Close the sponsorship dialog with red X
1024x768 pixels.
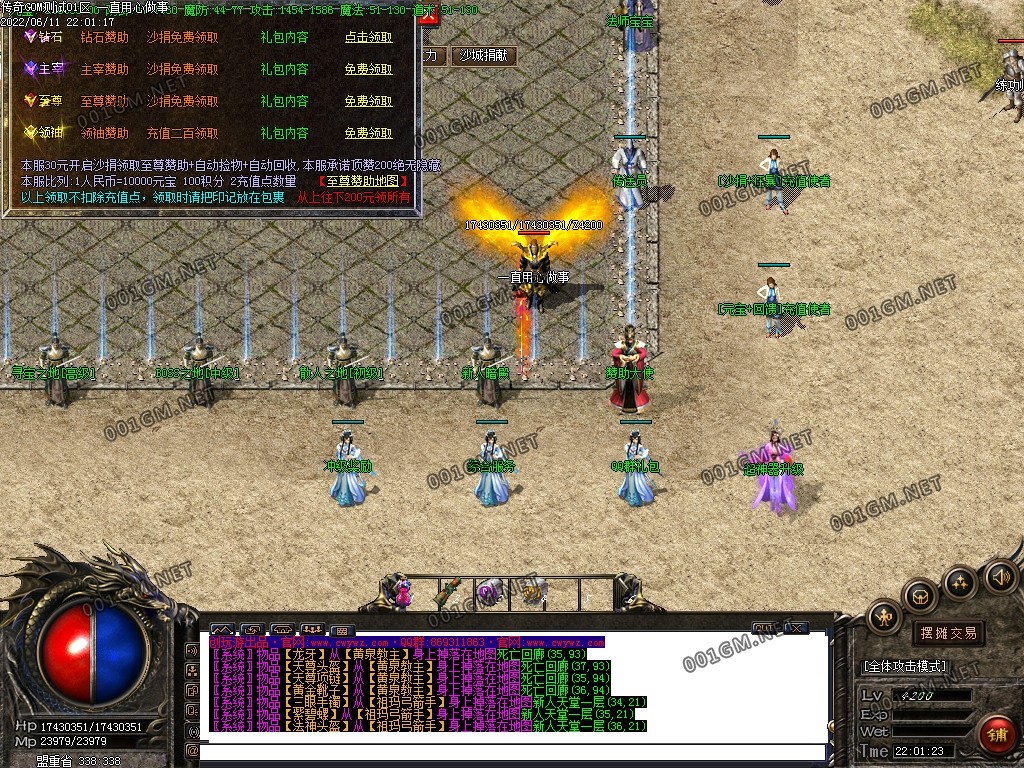point(428,17)
